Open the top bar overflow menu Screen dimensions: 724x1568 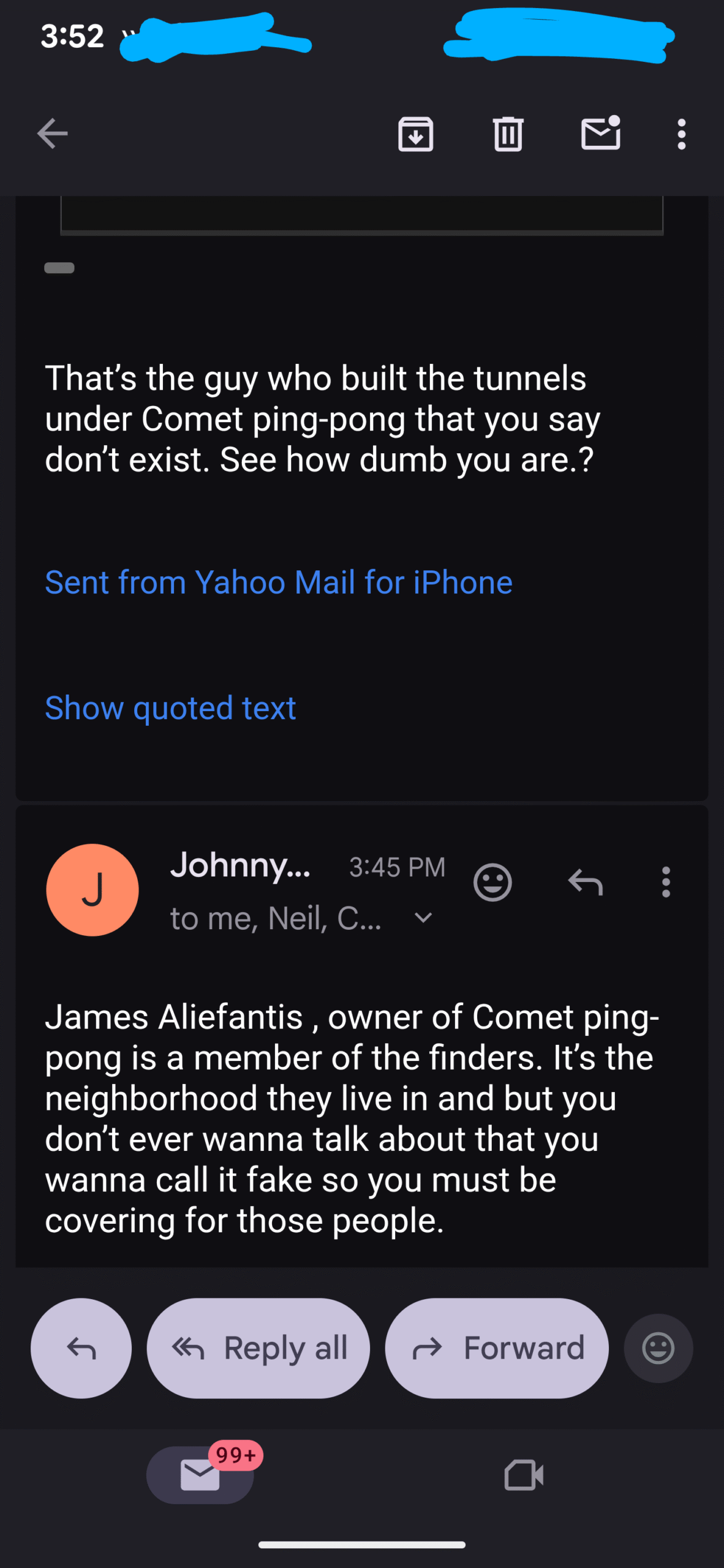[x=681, y=134]
